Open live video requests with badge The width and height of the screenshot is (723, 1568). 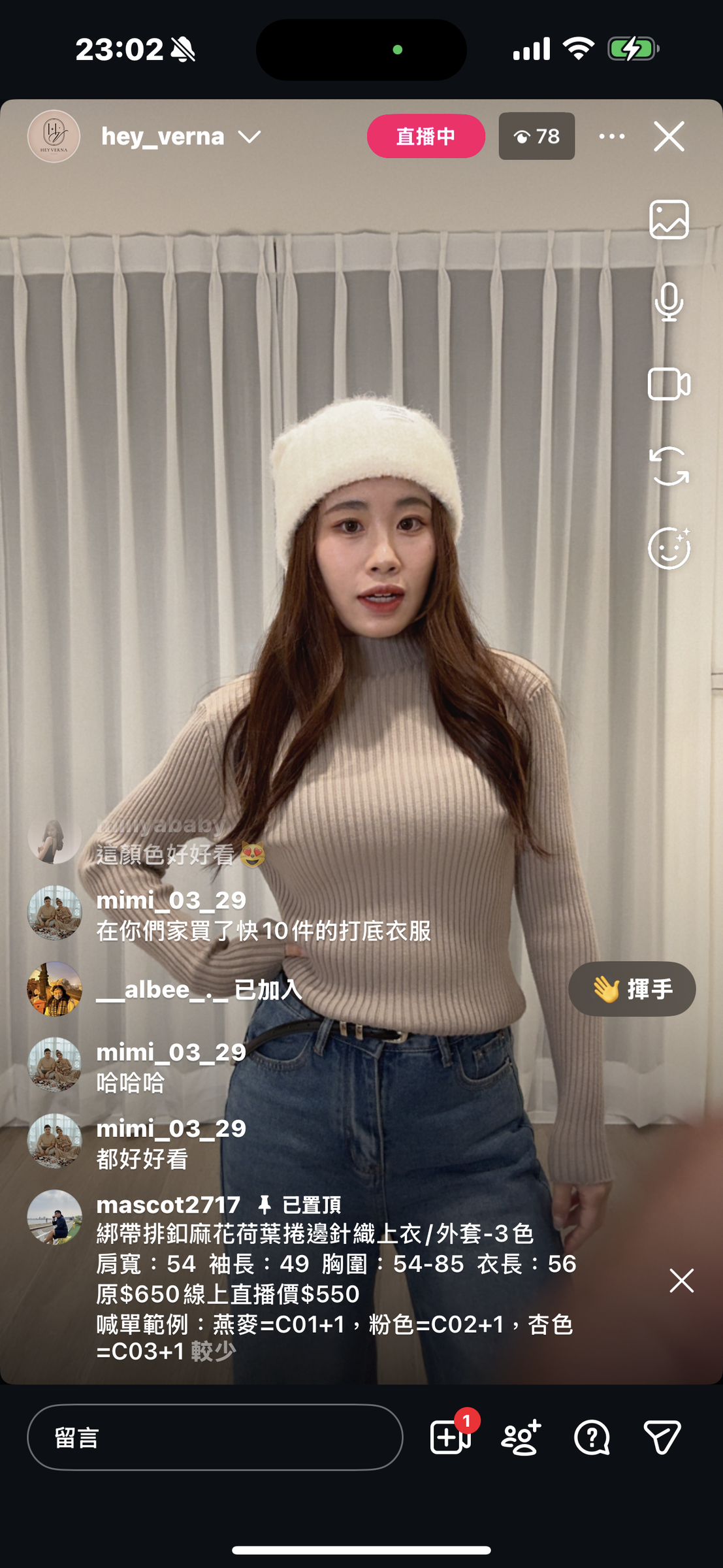[x=450, y=1437]
